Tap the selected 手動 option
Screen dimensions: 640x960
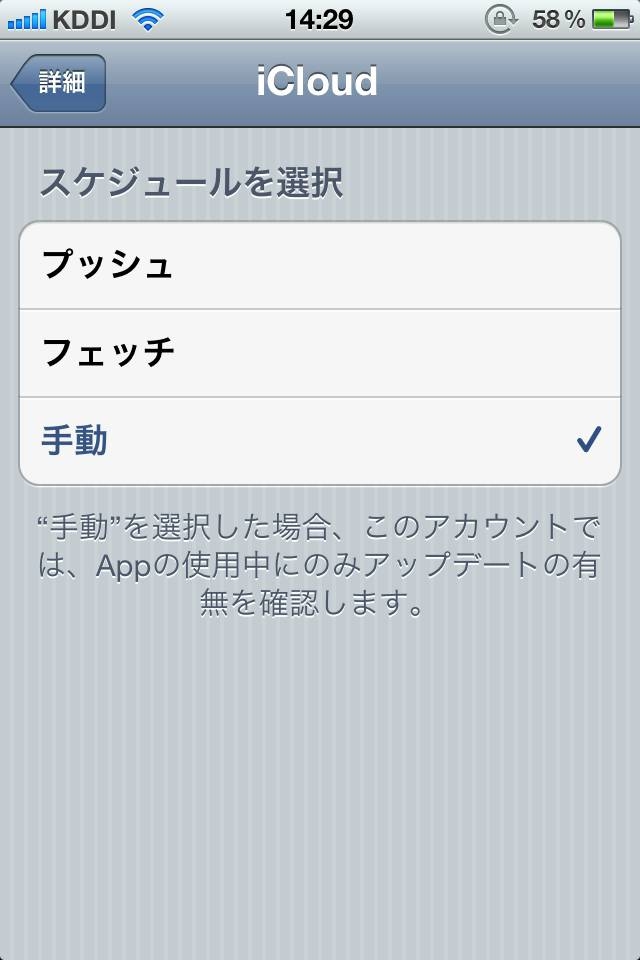pyautogui.click(x=320, y=441)
